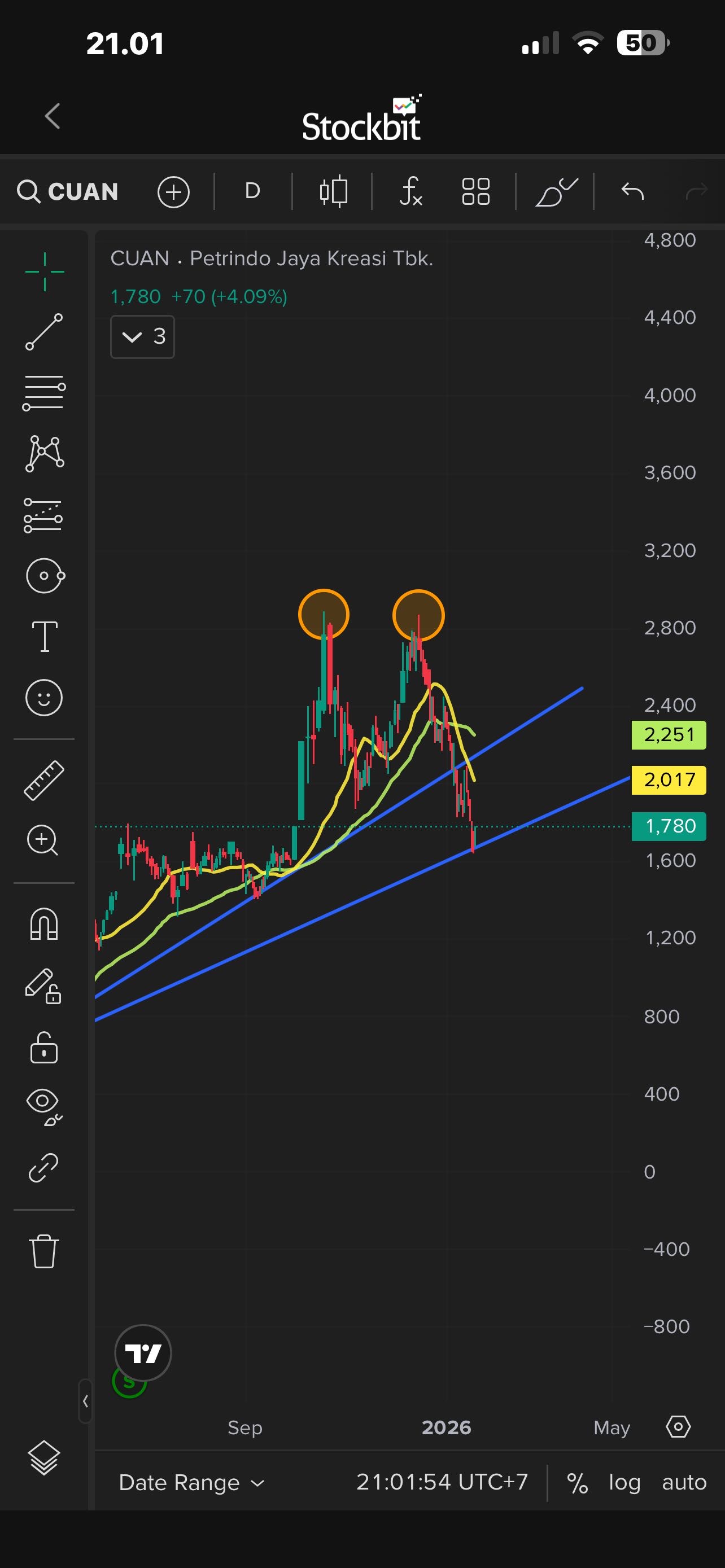
Task: Open chart settings gear icon
Action: 678,1426
